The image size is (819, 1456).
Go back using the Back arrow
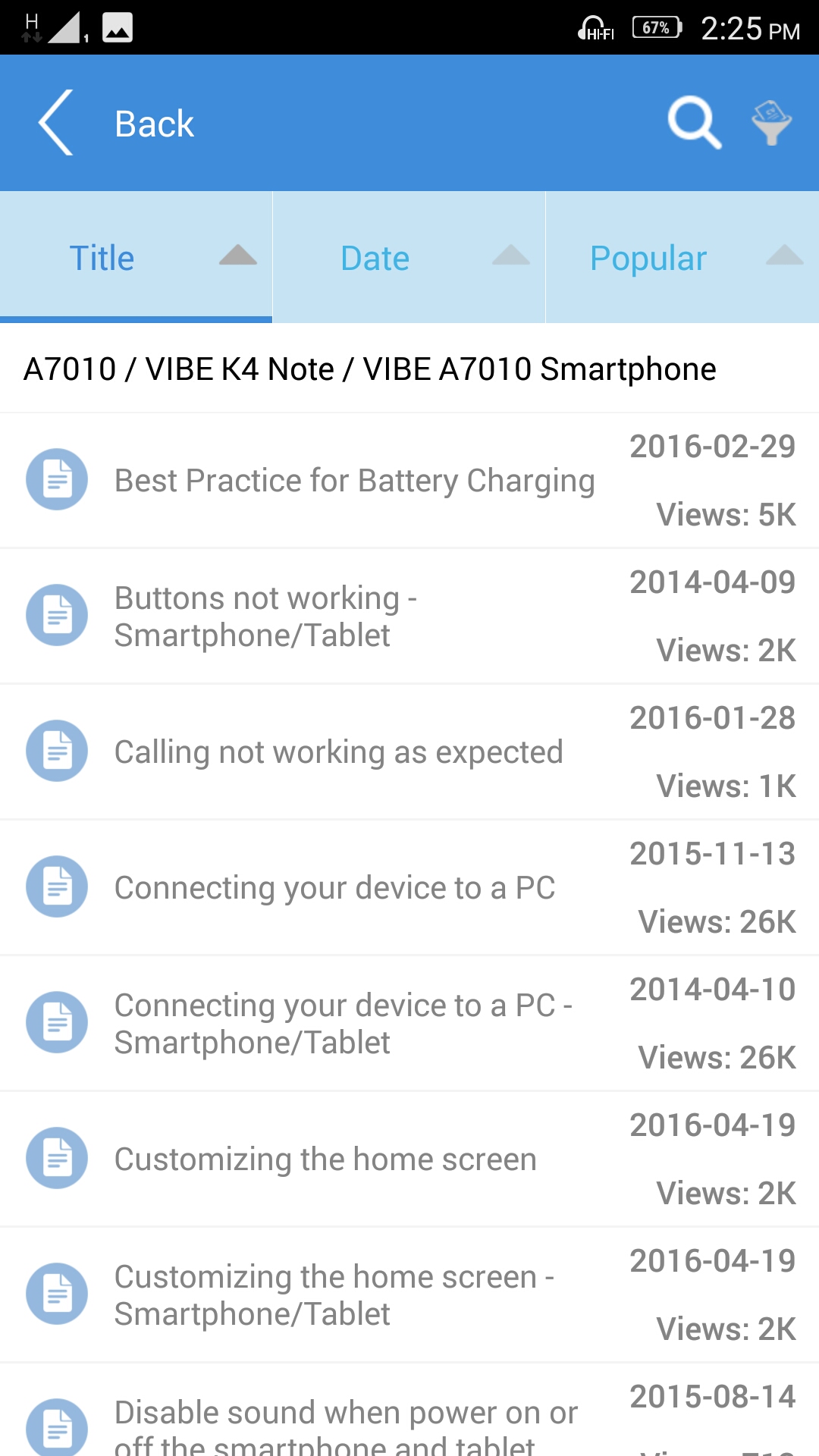point(57,123)
